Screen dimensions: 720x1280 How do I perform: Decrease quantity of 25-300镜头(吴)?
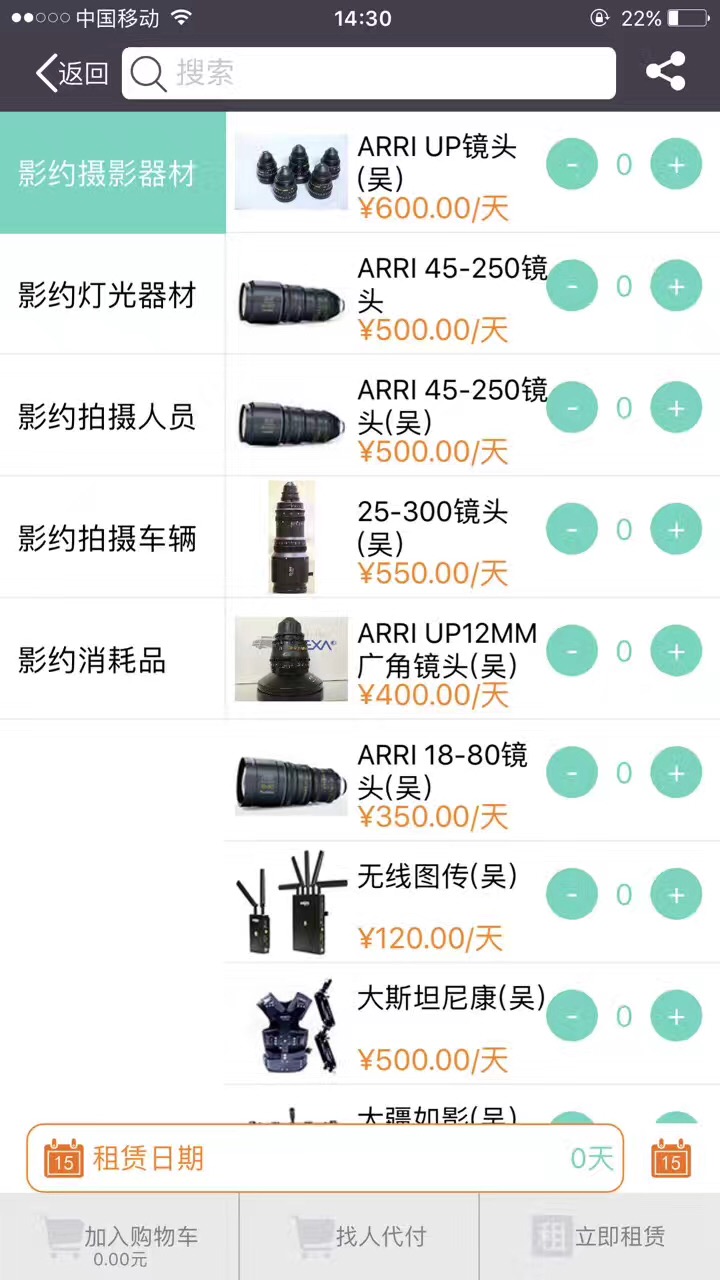[572, 529]
